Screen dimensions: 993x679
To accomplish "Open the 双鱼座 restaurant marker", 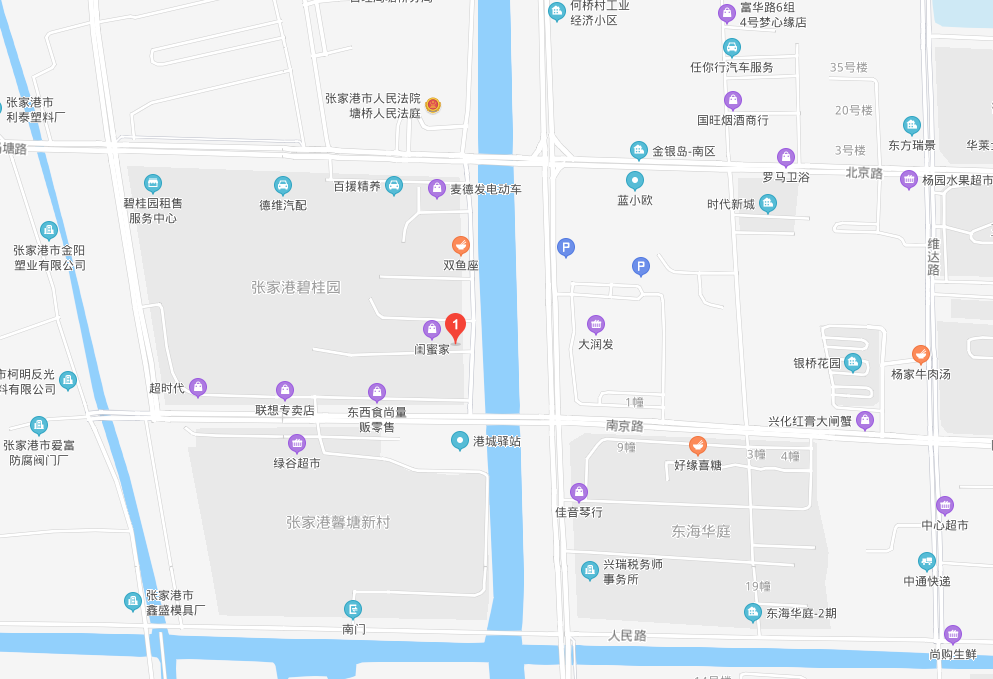I will point(461,245).
